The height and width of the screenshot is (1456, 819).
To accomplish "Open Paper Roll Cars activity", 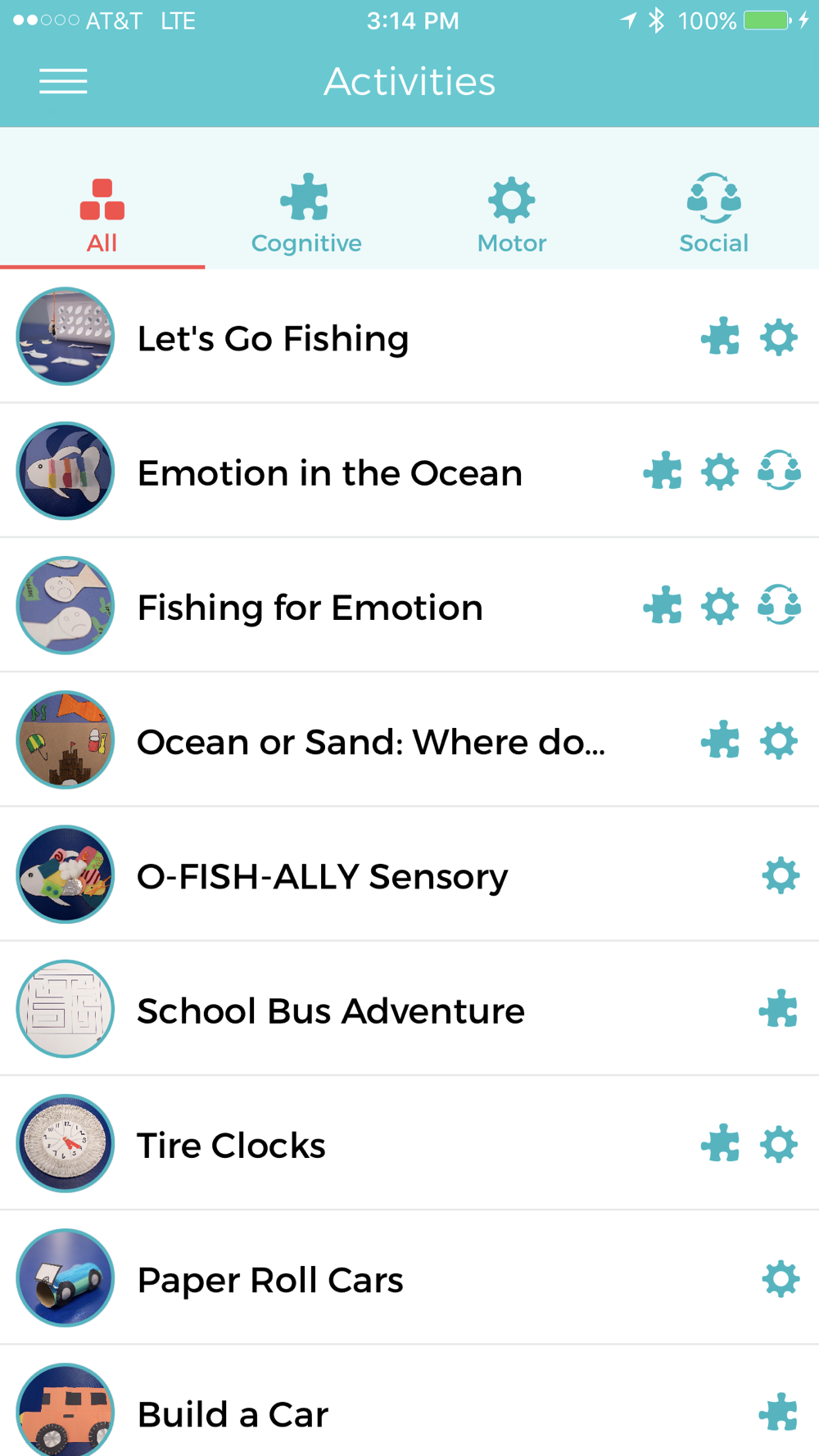I will 409,1277.
